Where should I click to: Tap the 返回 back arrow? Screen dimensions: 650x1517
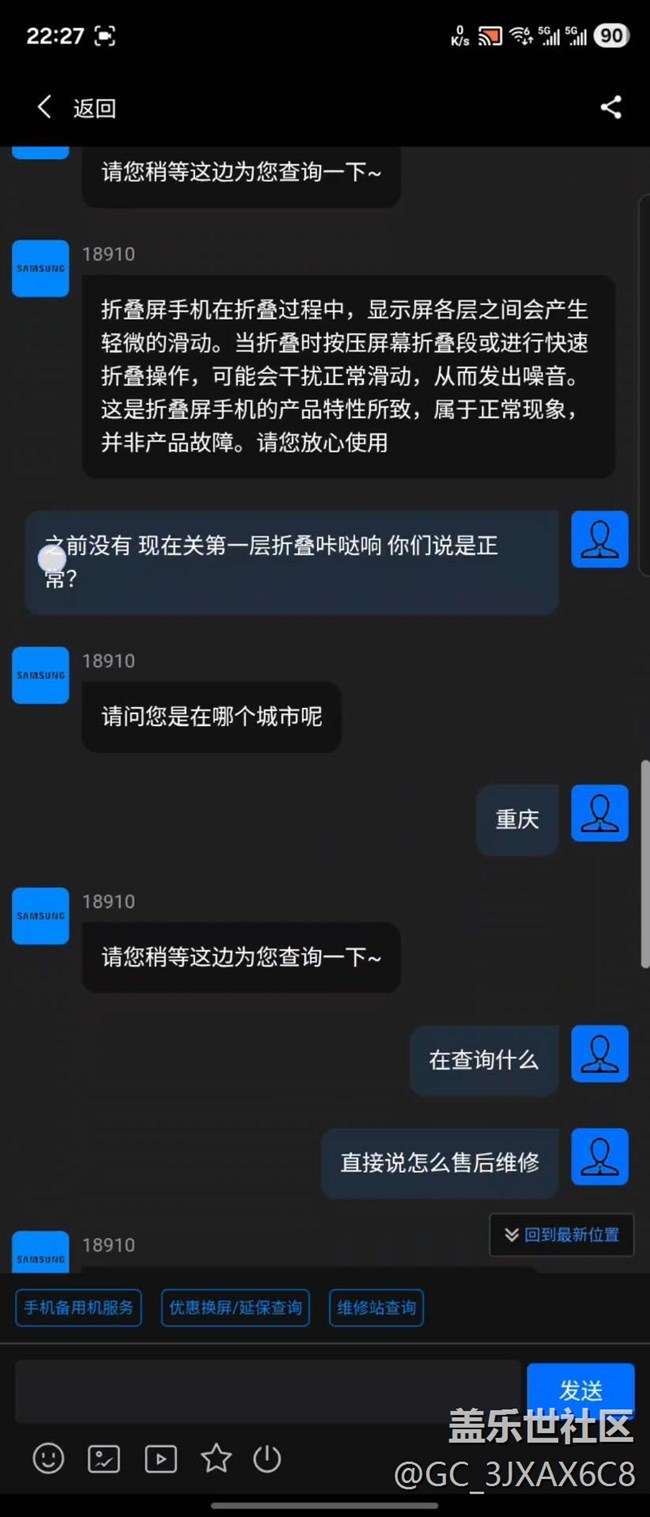pyautogui.click(x=45, y=108)
